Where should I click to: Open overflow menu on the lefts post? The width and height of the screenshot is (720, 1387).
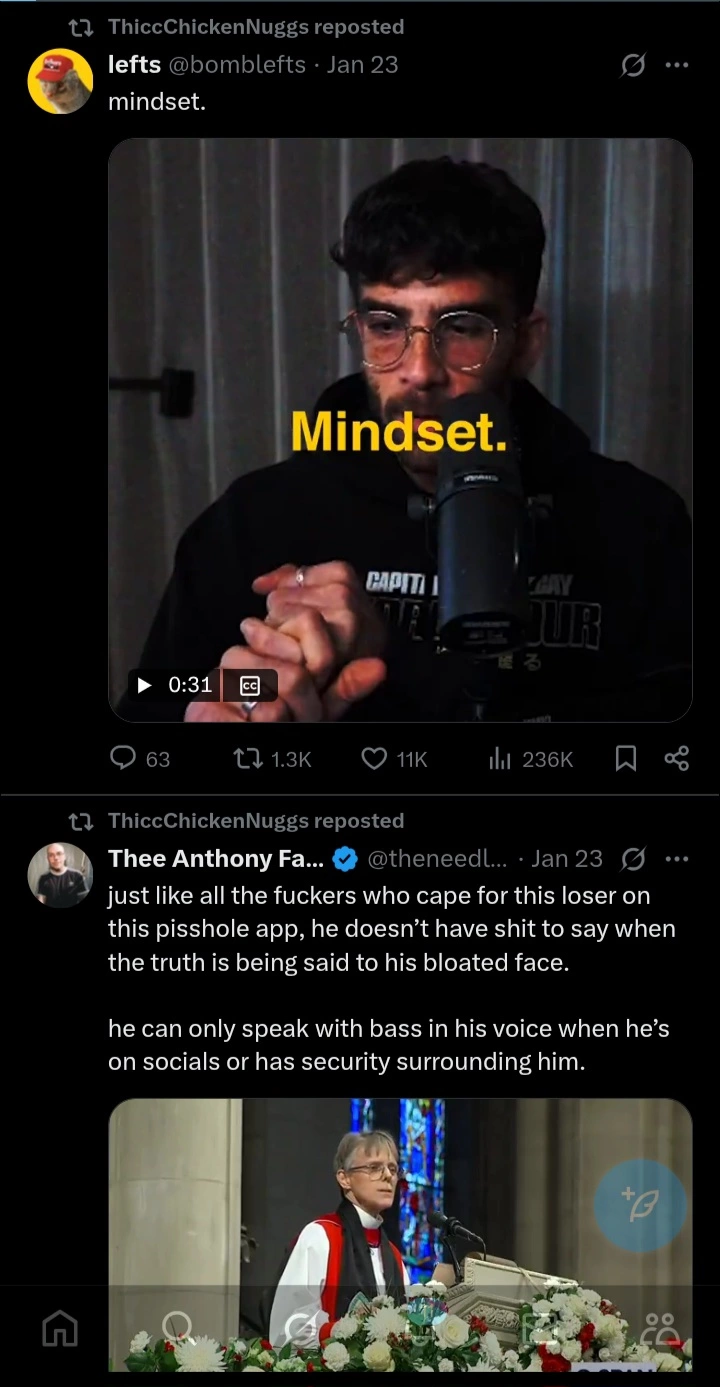coord(677,65)
